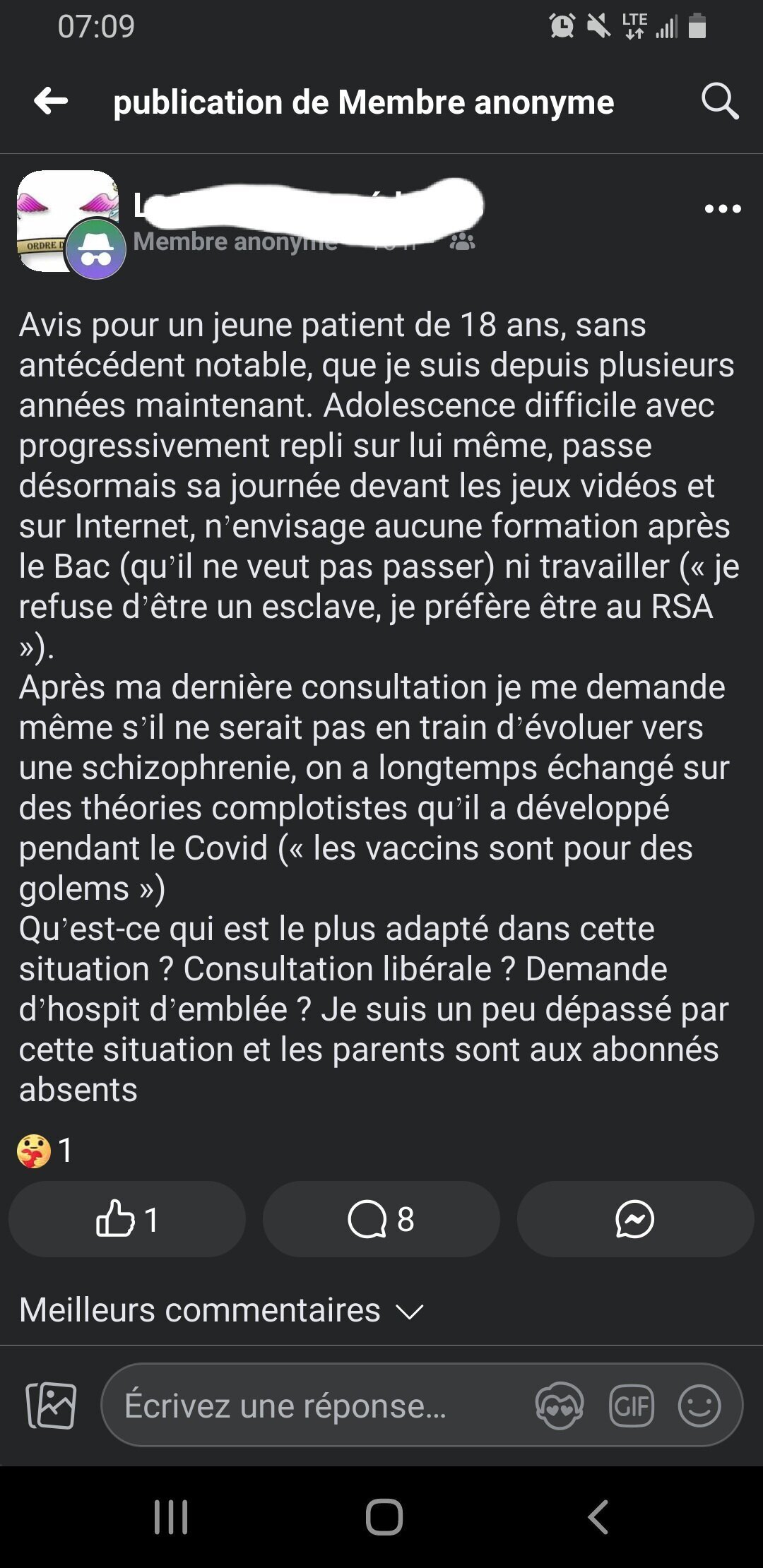The image size is (763, 1568).
Task: Send this post via Messenger
Action: tap(635, 1218)
